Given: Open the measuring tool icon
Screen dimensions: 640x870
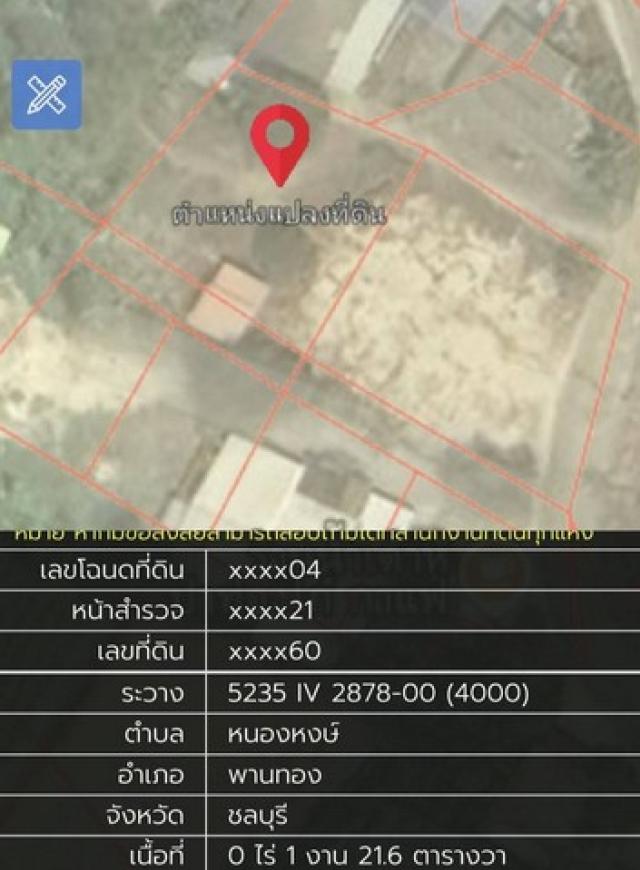Looking at the screenshot, I should (46, 94).
